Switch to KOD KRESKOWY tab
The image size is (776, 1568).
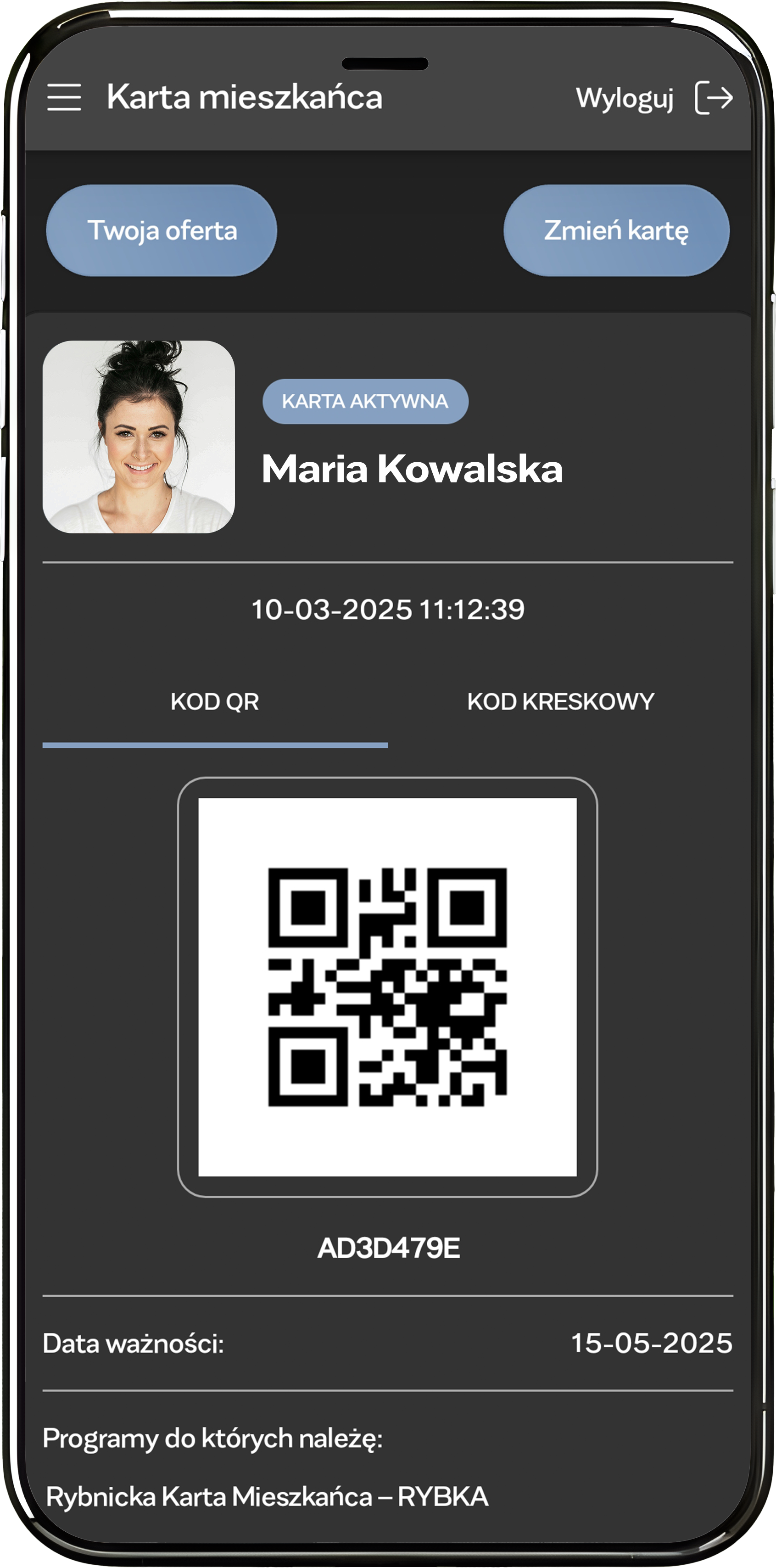560,702
